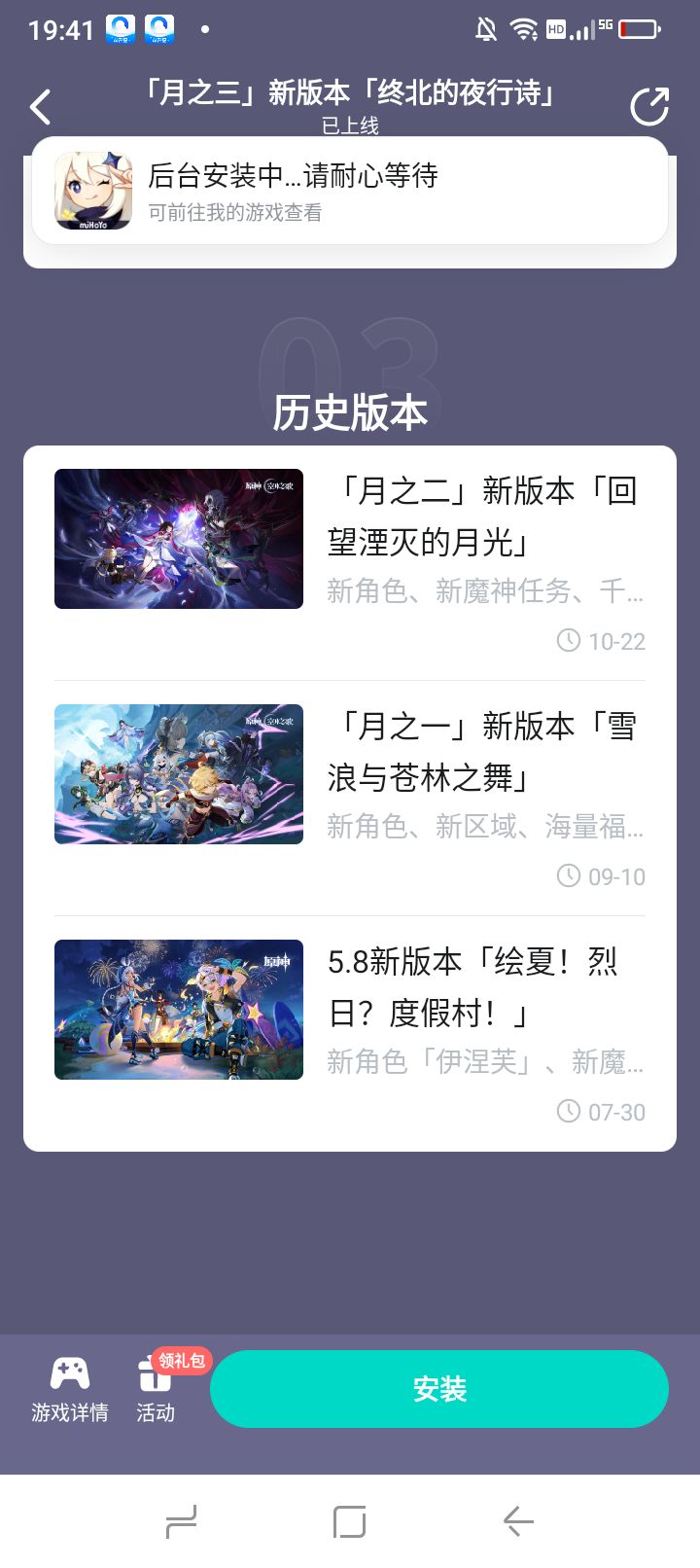Open the 「月之二」回望湮灭的月光 entry

click(488, 516)
